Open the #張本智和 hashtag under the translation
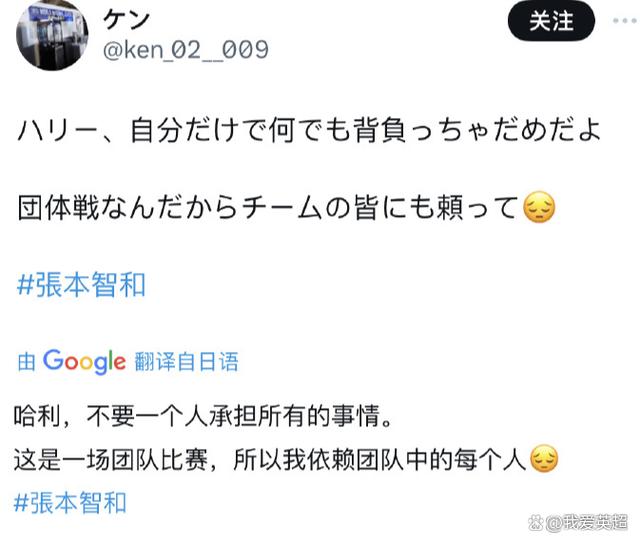Screen dimensions: 640x545 tap(72, 500)
